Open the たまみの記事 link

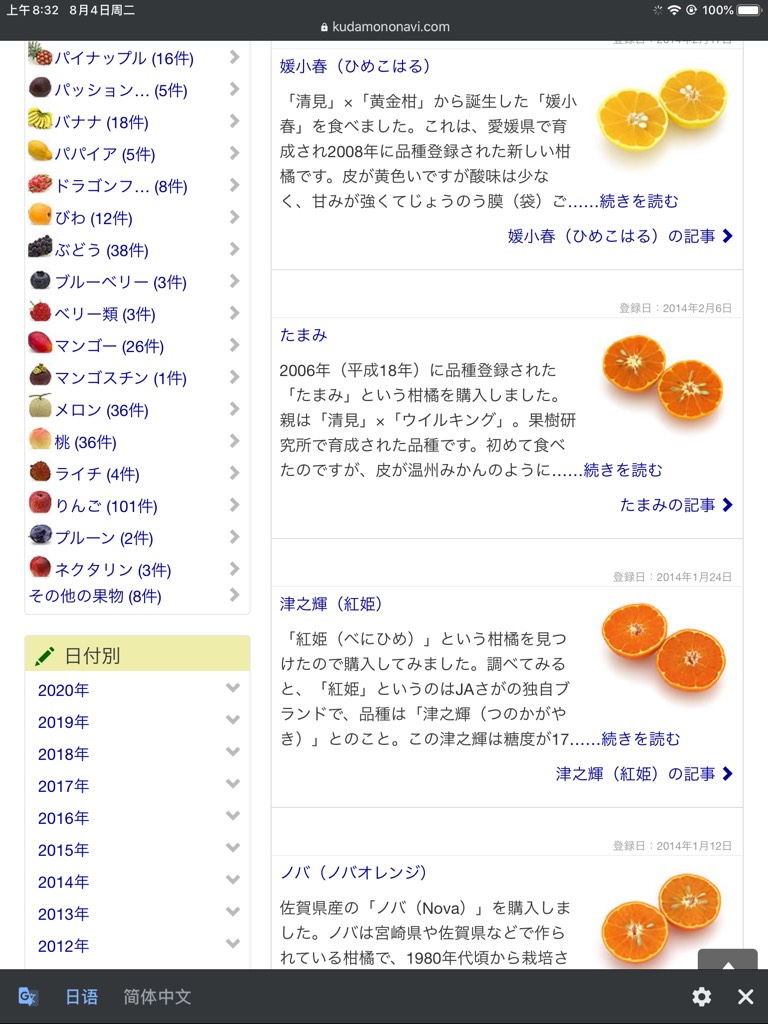point(677,505)
